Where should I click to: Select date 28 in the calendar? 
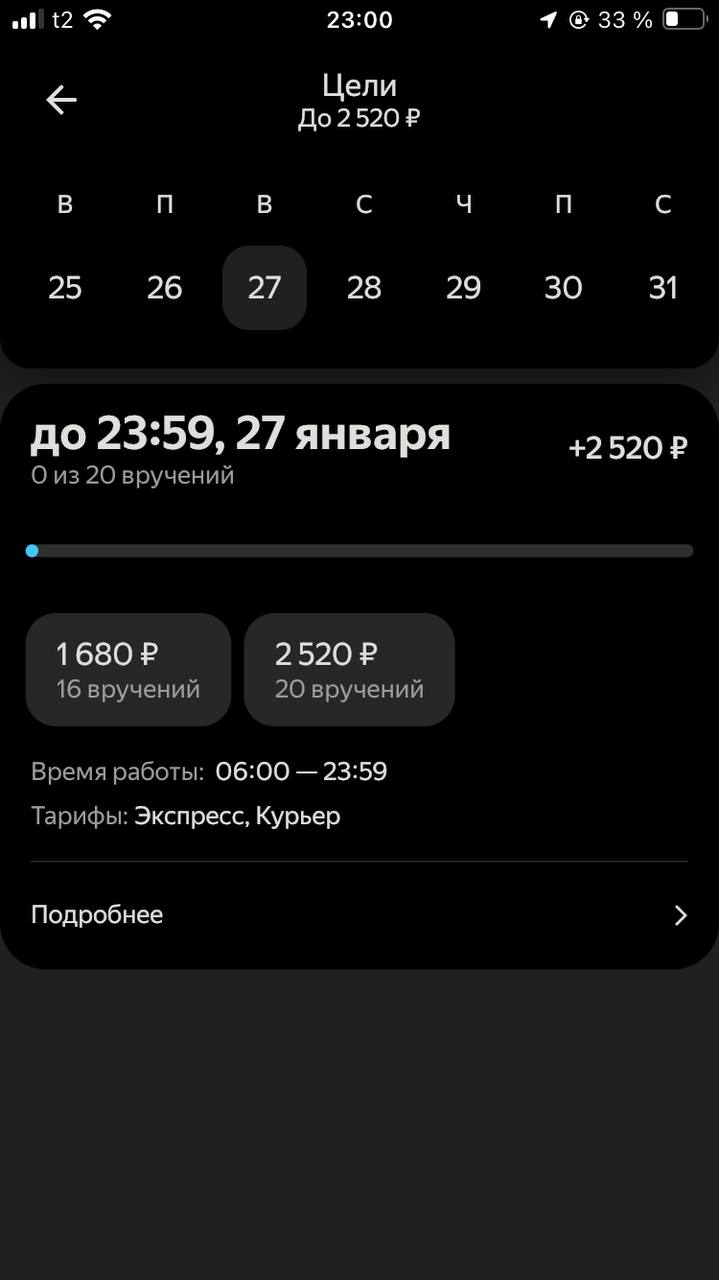click(x=364, y=288)
